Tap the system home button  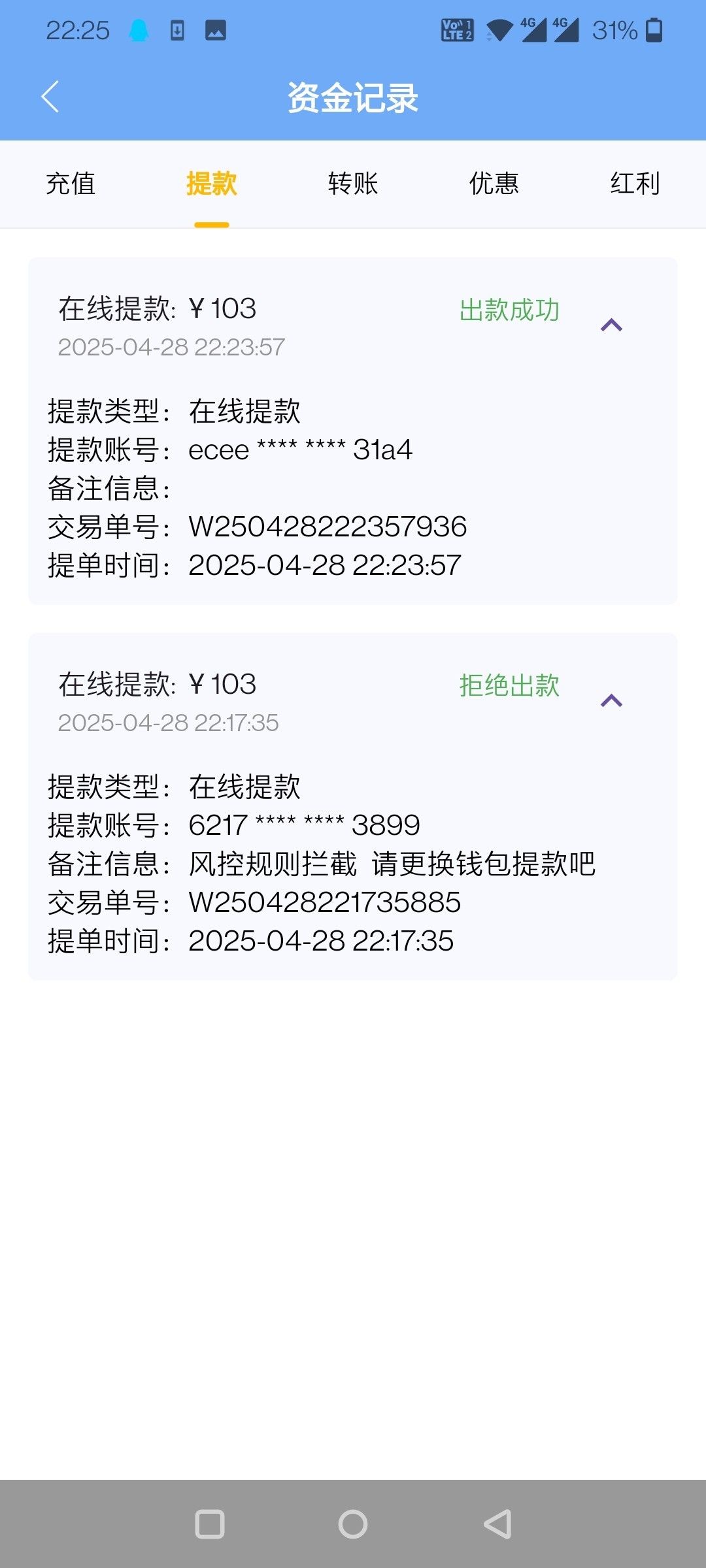click(353, 1524)
